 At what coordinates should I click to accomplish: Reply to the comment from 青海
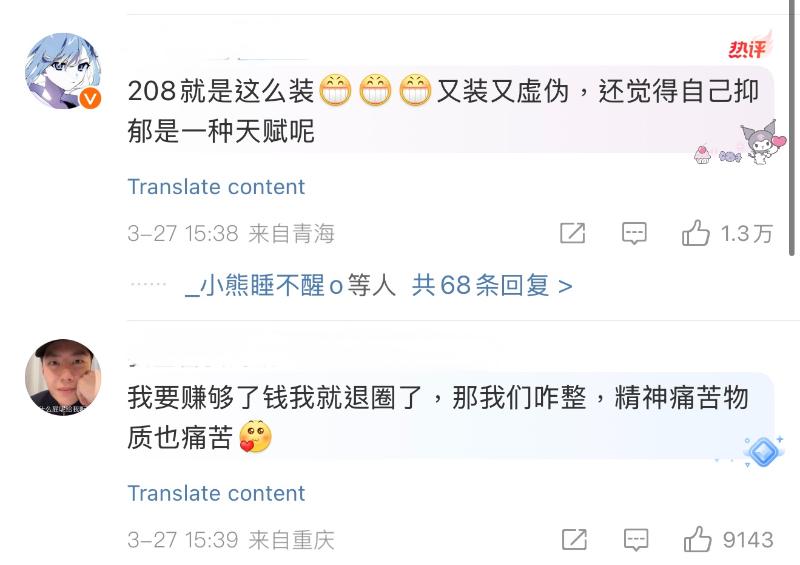634,234
